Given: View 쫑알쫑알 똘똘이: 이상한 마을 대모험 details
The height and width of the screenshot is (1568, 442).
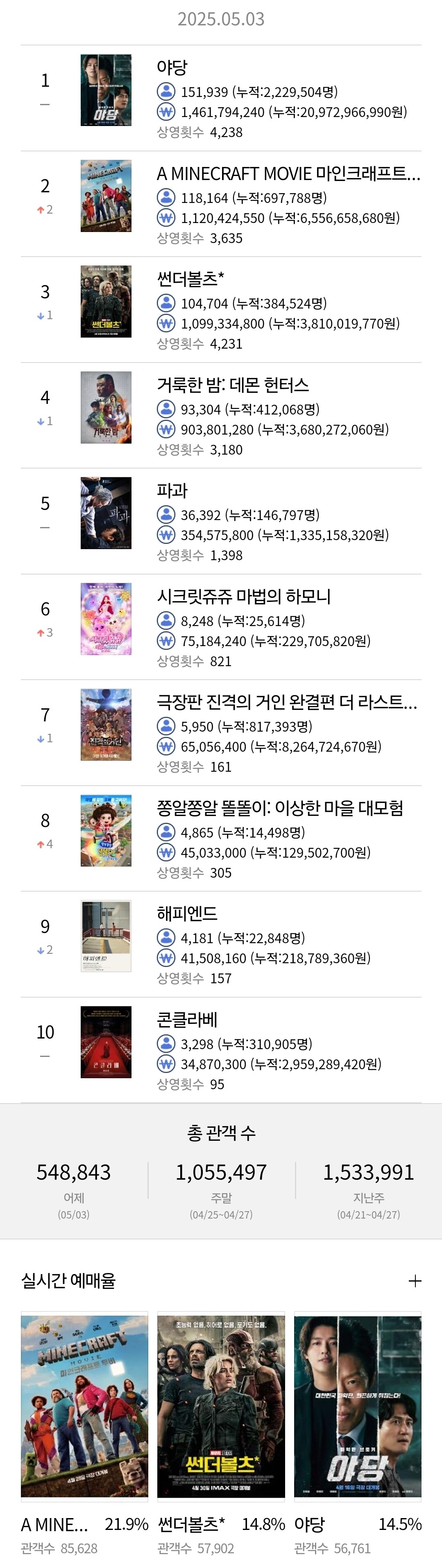Looking at the screenshot, I should click(x=221, y=839).
